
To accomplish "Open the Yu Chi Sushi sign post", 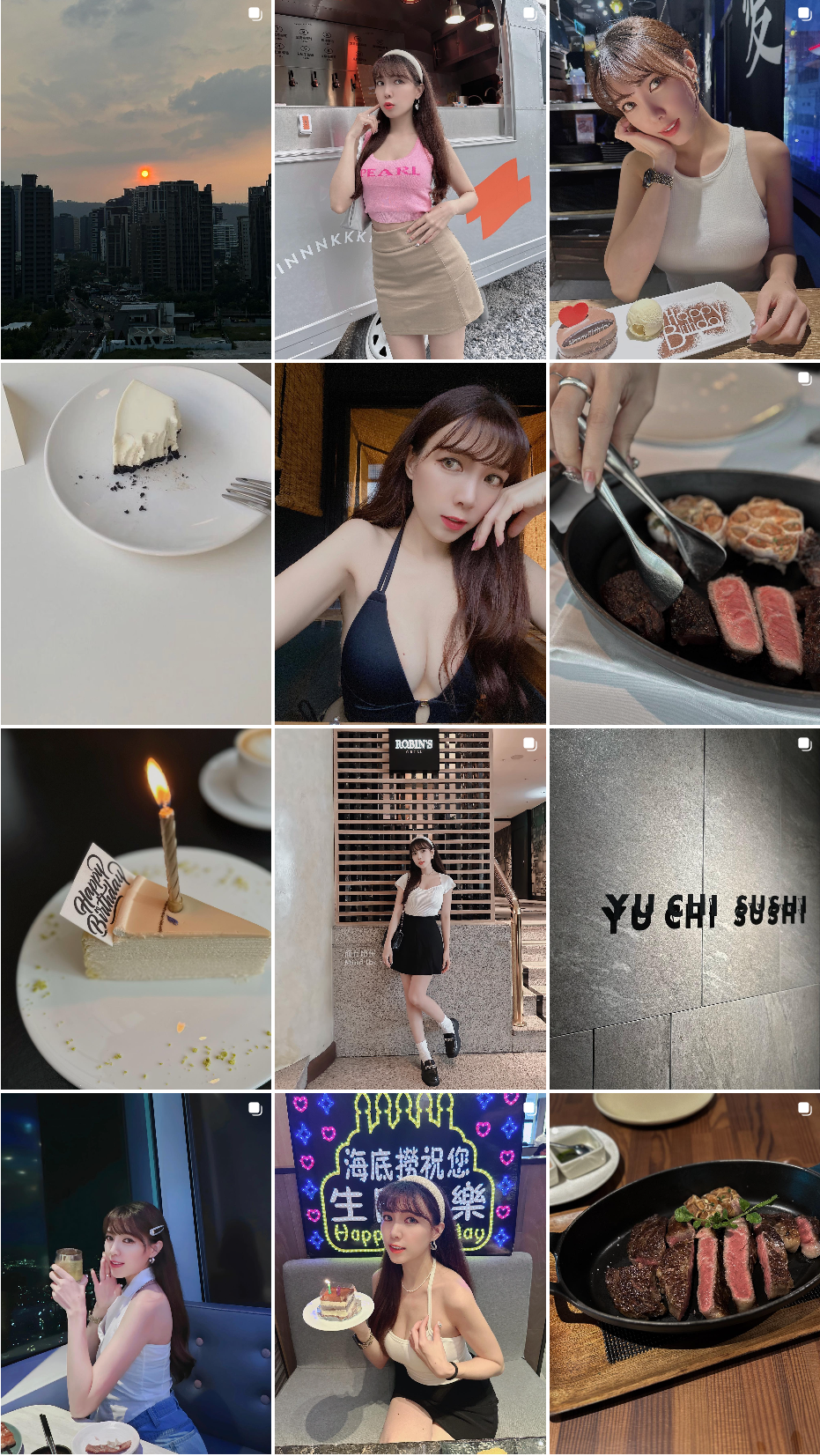I will pos(684,908).
